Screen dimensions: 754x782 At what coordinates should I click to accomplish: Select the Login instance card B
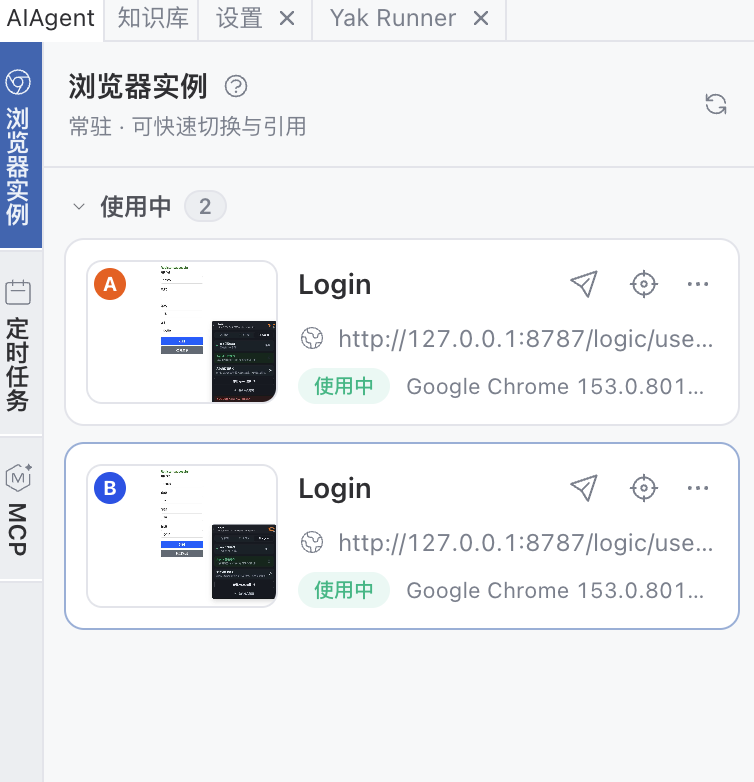[x=402, y=536]
